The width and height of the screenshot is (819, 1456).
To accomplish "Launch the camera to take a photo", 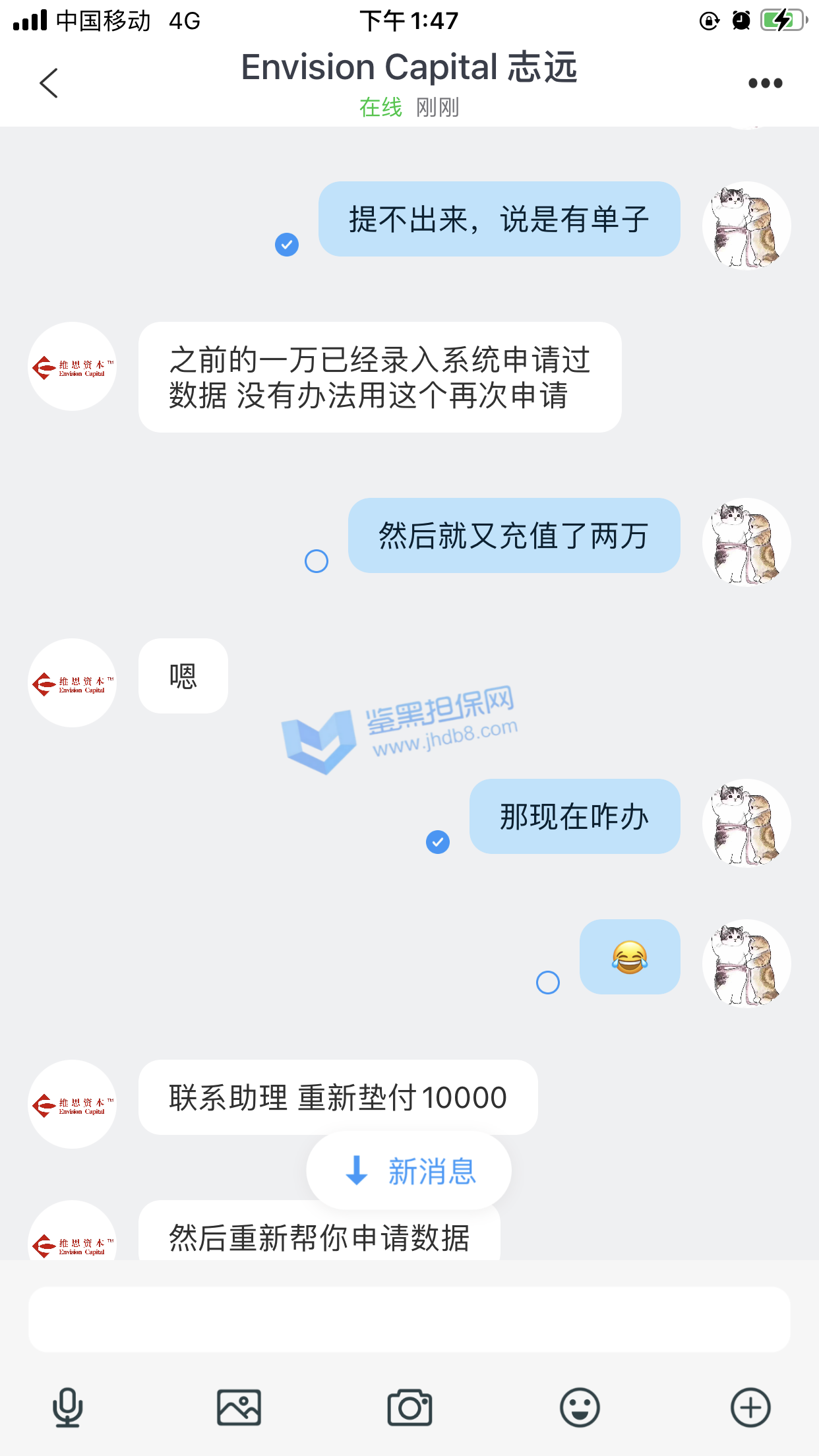I will [x=409, y=1407].
